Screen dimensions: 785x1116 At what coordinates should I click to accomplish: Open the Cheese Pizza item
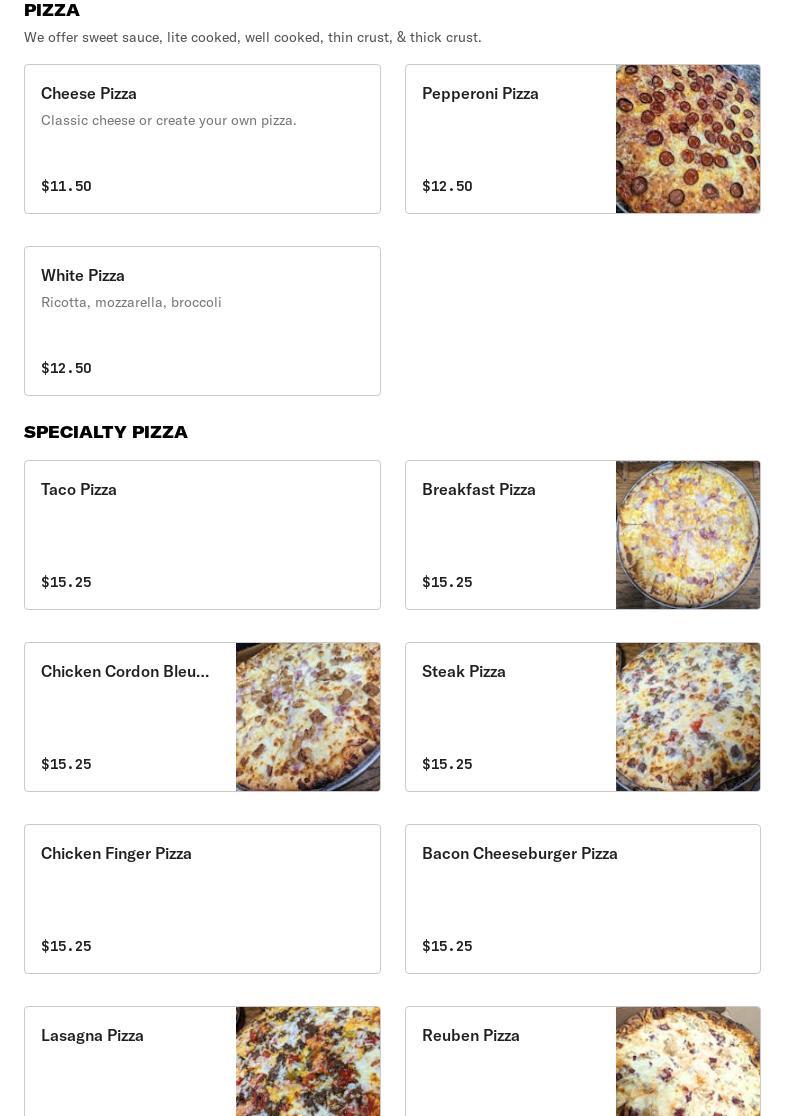tap(202, 139)
